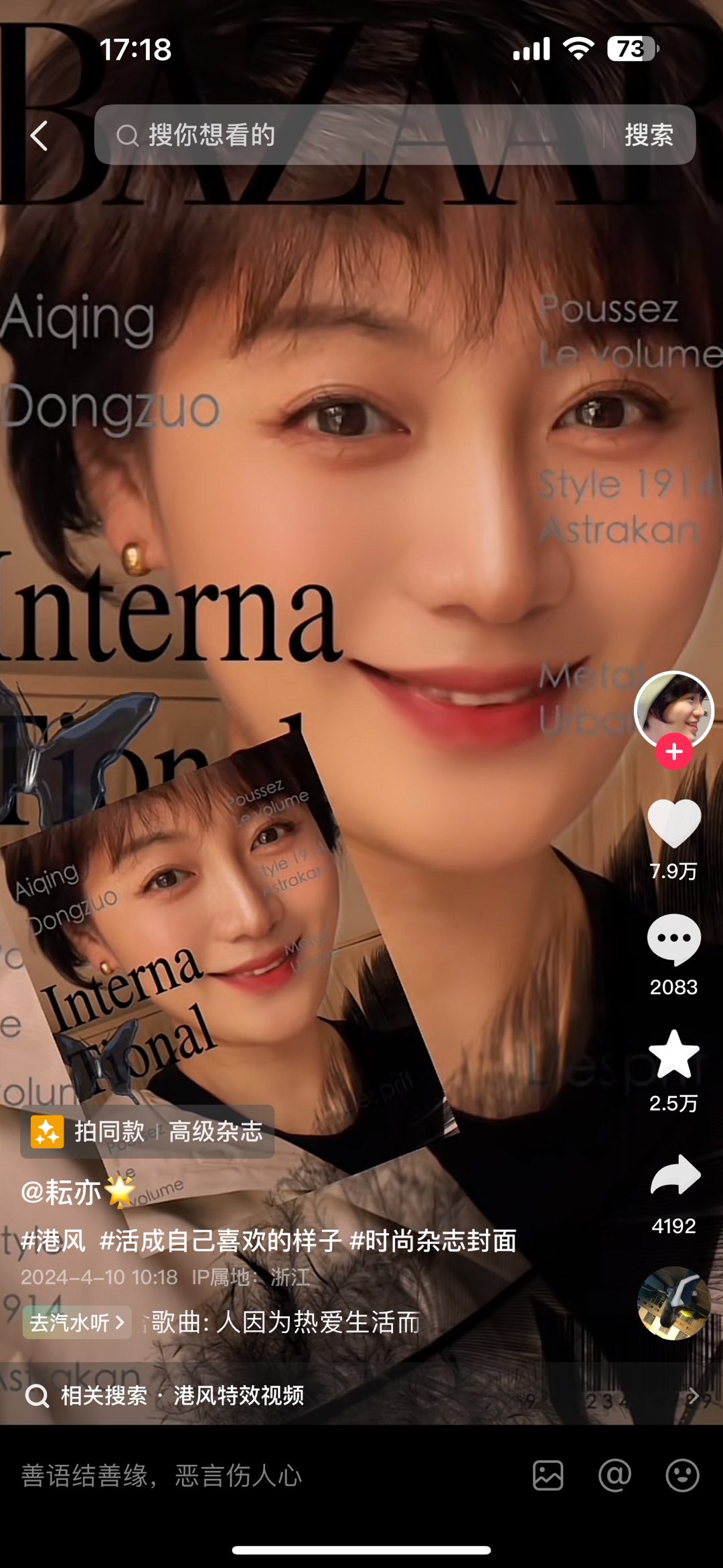
Task: Open related search 港风特效视频
Action: click(x=238, y=1396)
